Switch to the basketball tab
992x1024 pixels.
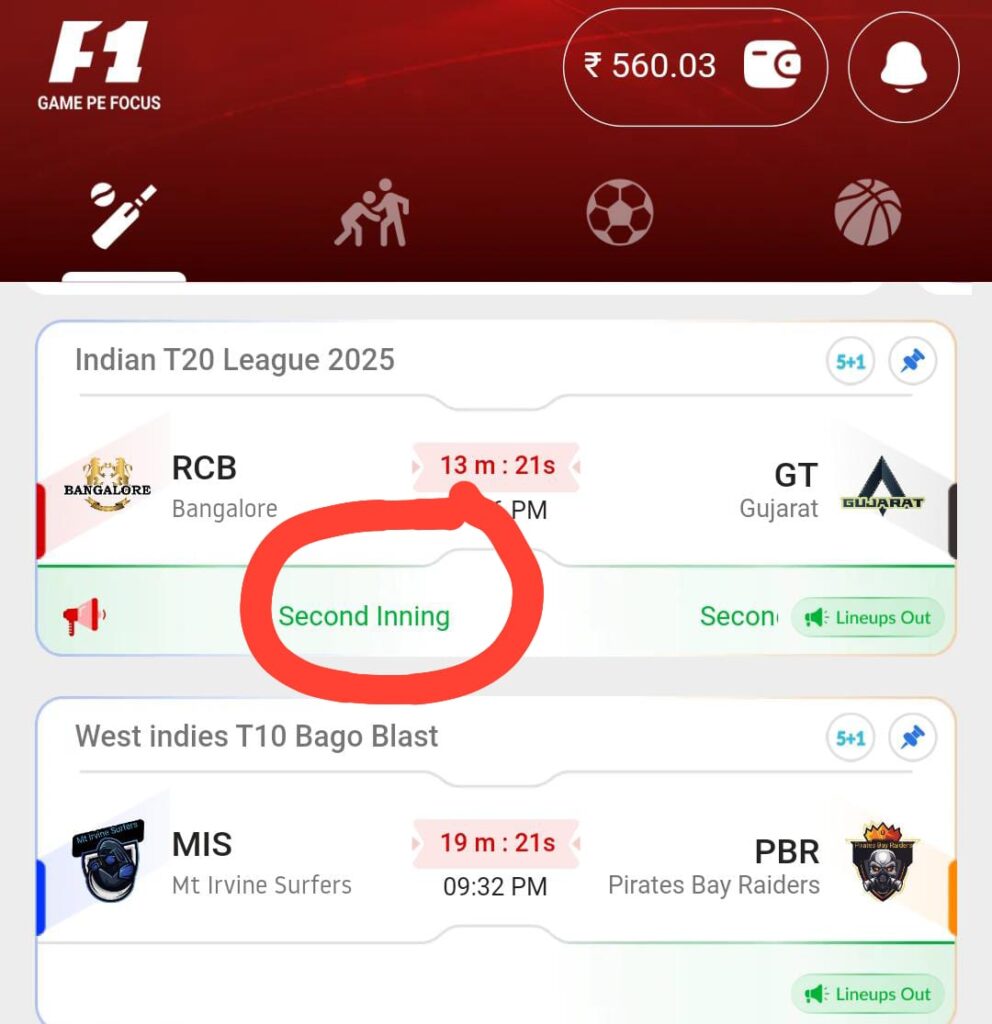(867, 213)
